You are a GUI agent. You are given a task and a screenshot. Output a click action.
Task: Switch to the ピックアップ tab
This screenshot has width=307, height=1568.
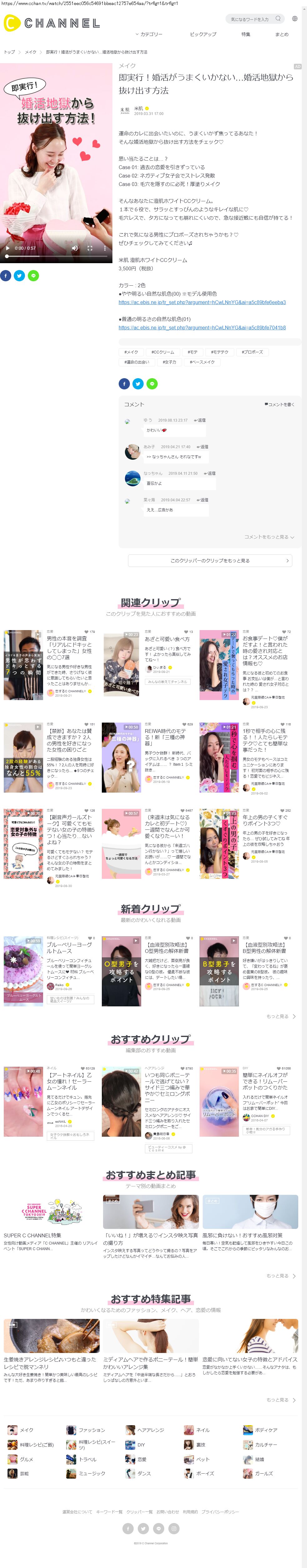click(x=203, y=35)
